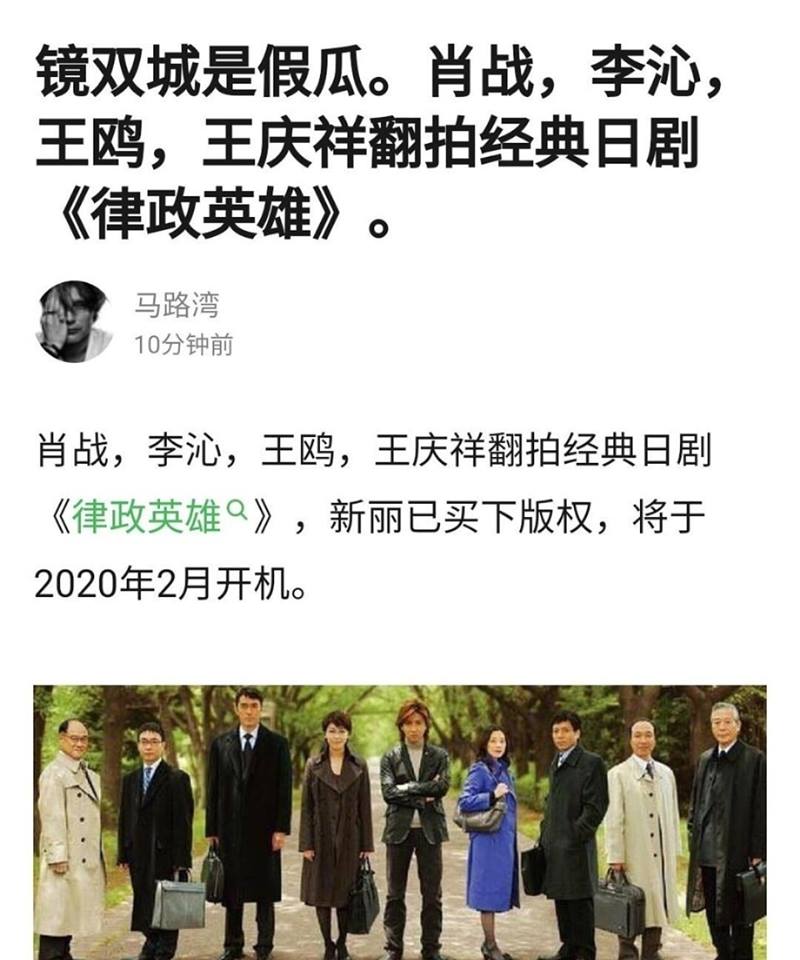Tap the author name 马路湾

tap(176, 303)
